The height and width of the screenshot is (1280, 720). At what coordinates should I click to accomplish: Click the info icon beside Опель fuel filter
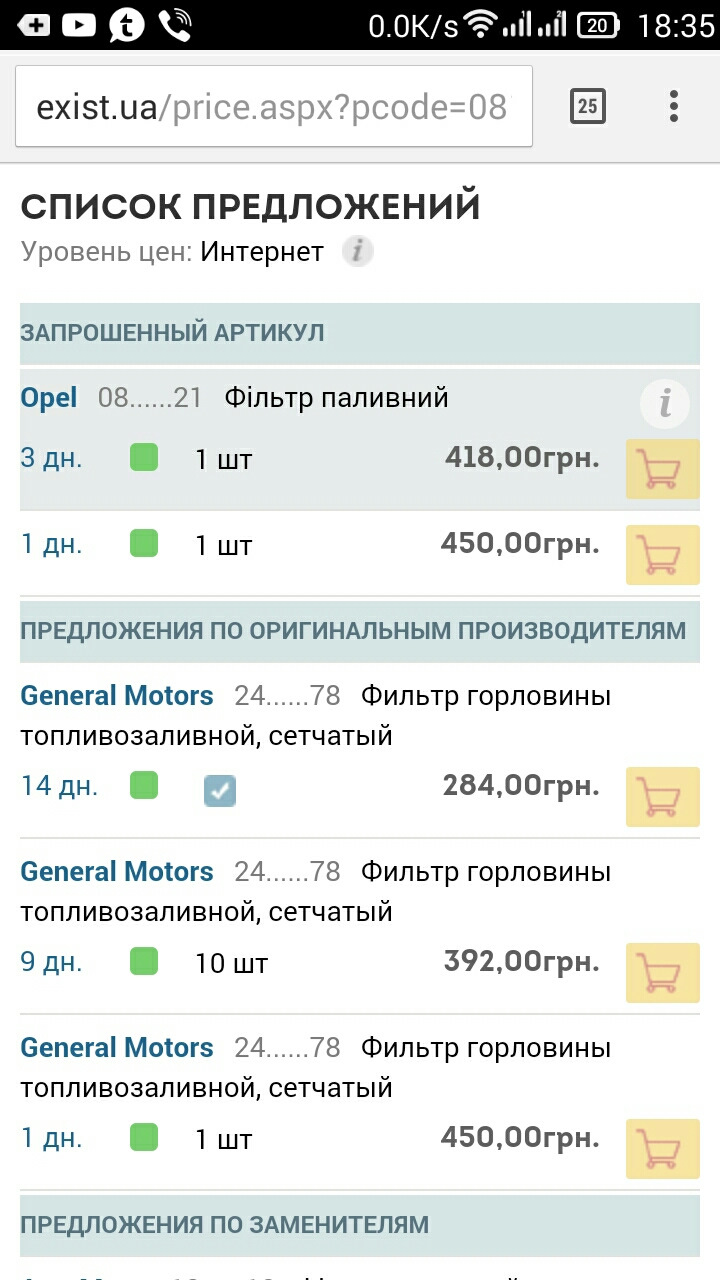coord(664,404)
